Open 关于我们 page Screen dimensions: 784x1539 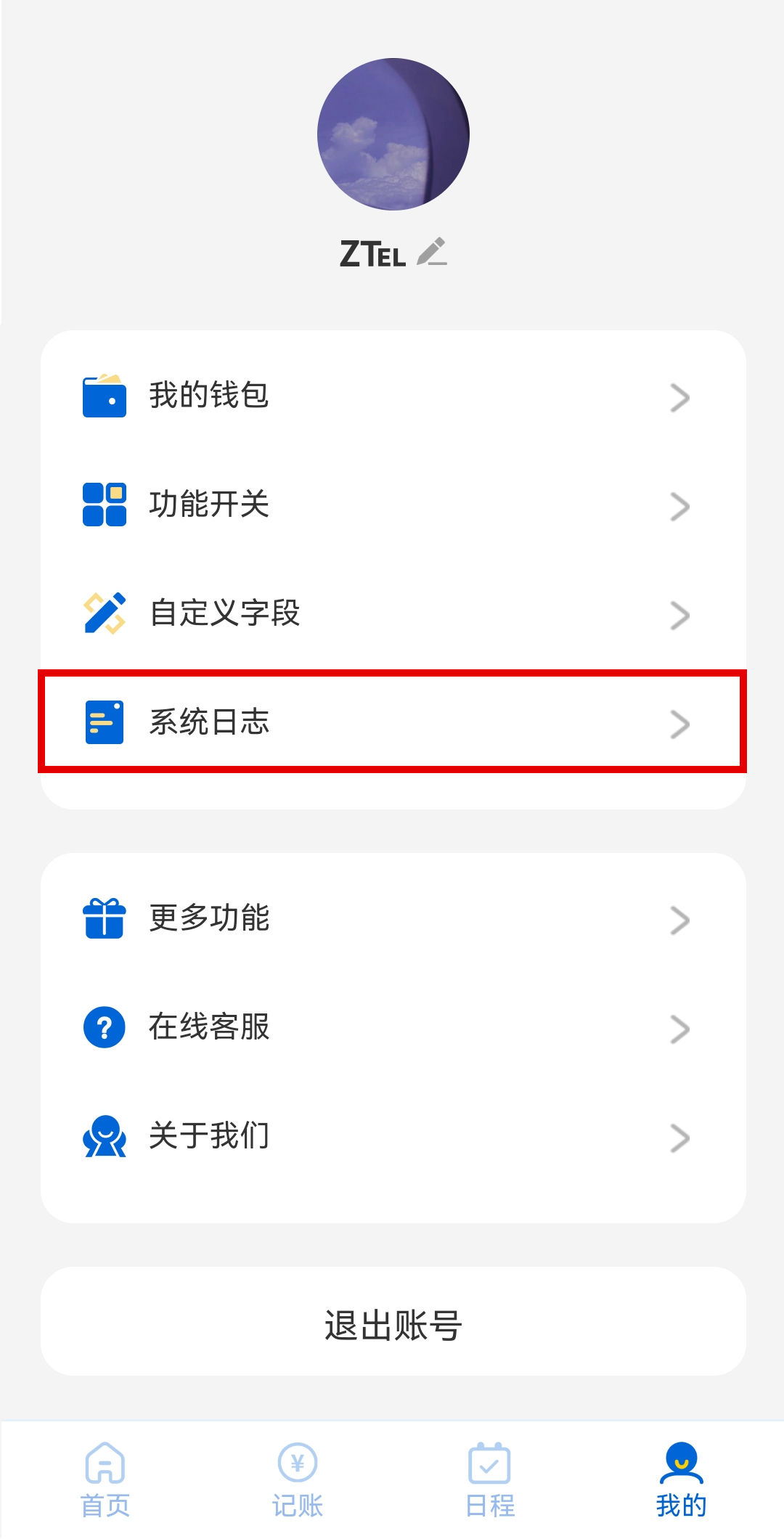click(393, 1136)
